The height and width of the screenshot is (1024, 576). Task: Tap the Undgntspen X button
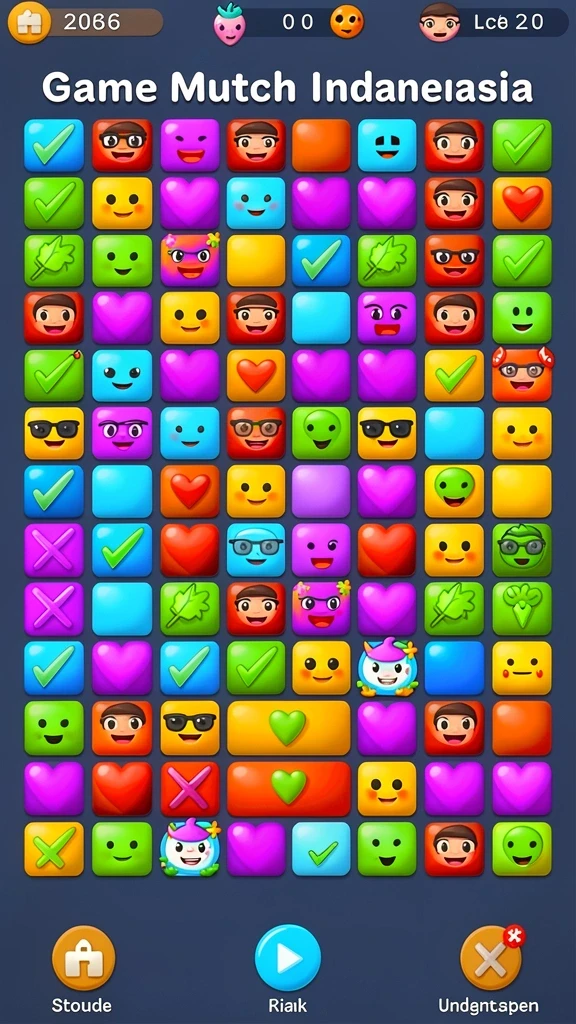tap(491, 958)
